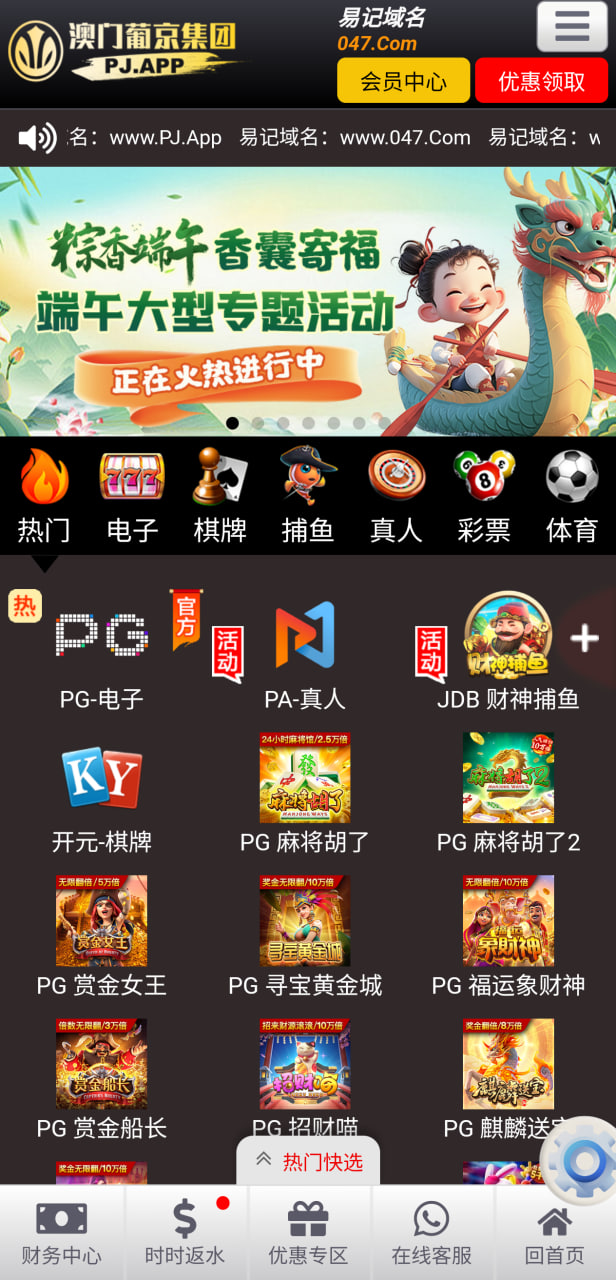Viewport: 616px width, 1280px height.
Task: Go to 财务中心 in the bottom bar
Action: click(x=61, y=1233)
